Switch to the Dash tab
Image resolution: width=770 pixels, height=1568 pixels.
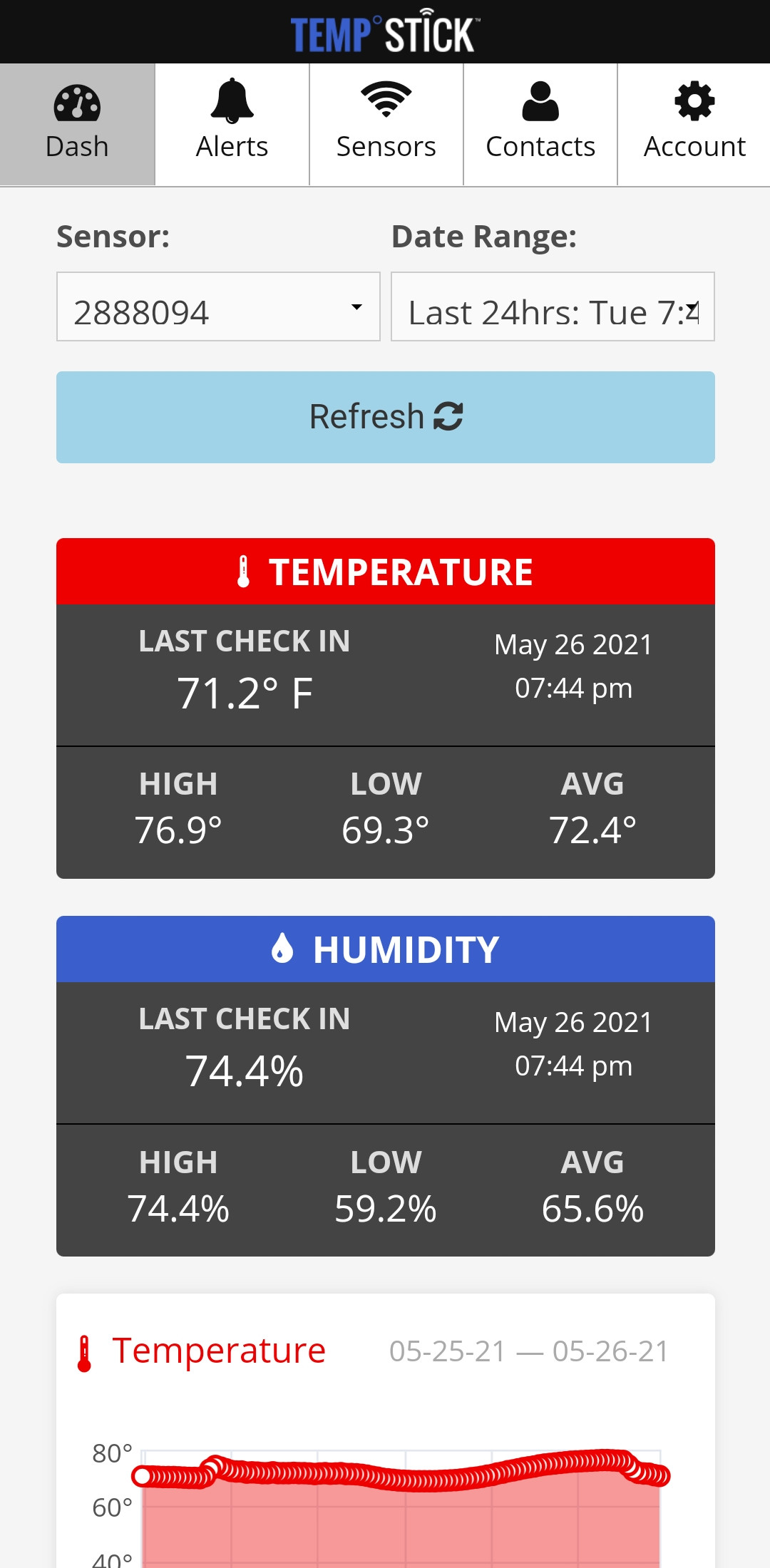(x=77, y=125)
